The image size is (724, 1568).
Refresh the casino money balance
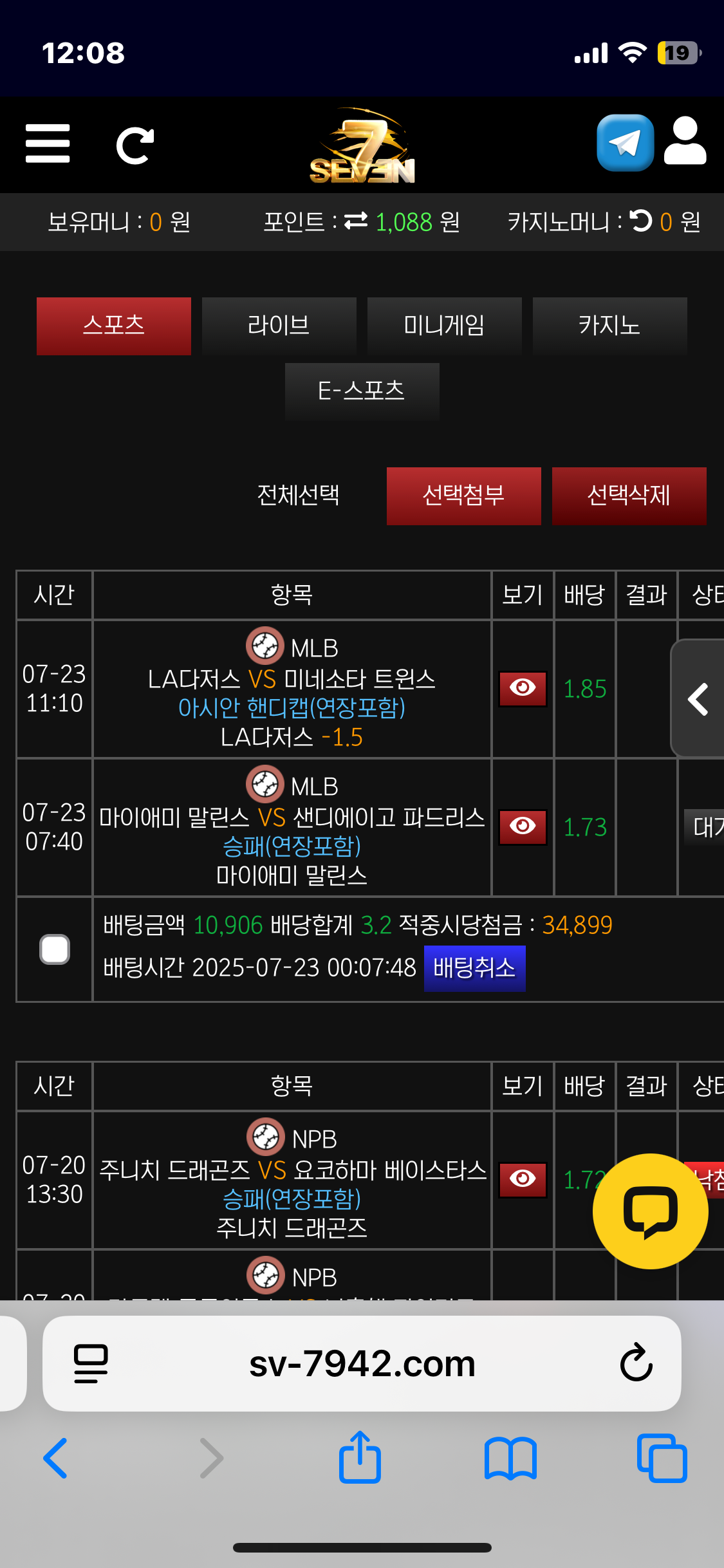[x=640, y=221]
